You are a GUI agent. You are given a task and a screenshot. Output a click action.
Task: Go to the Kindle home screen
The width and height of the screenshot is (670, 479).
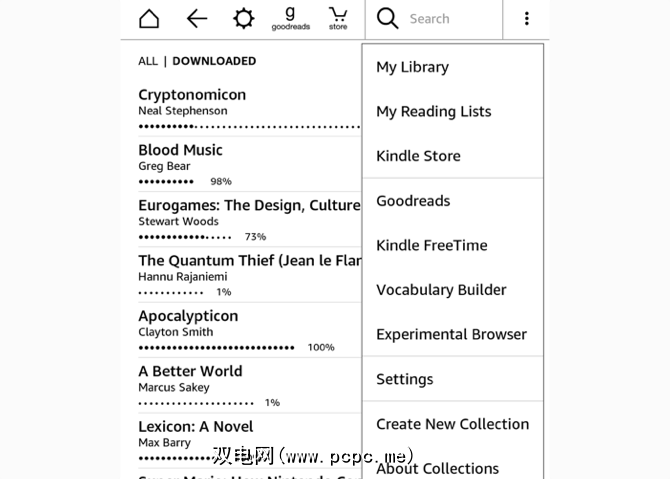[x=149, y=19]
